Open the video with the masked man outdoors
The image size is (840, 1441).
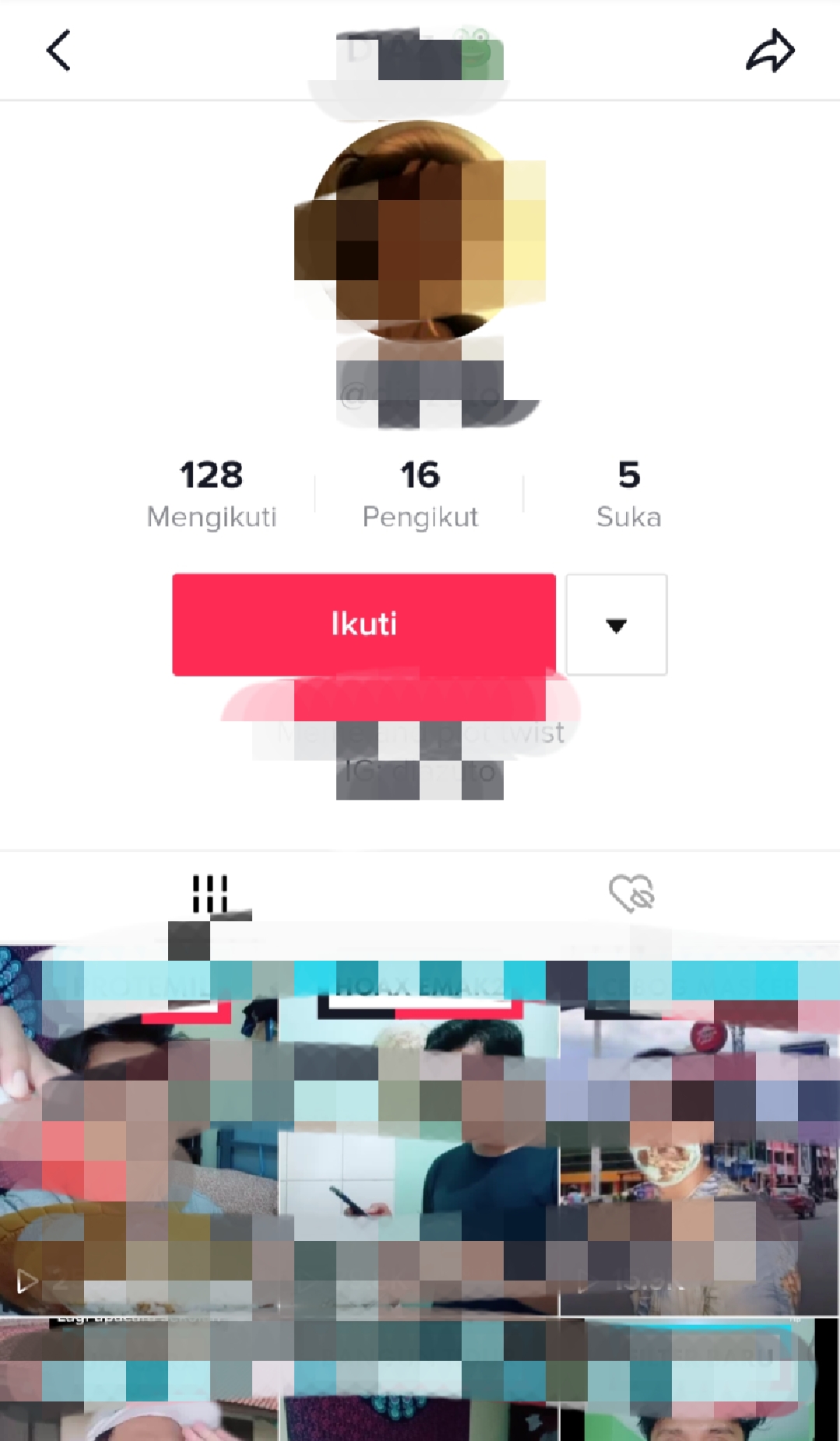click(x=699, y=1137)
